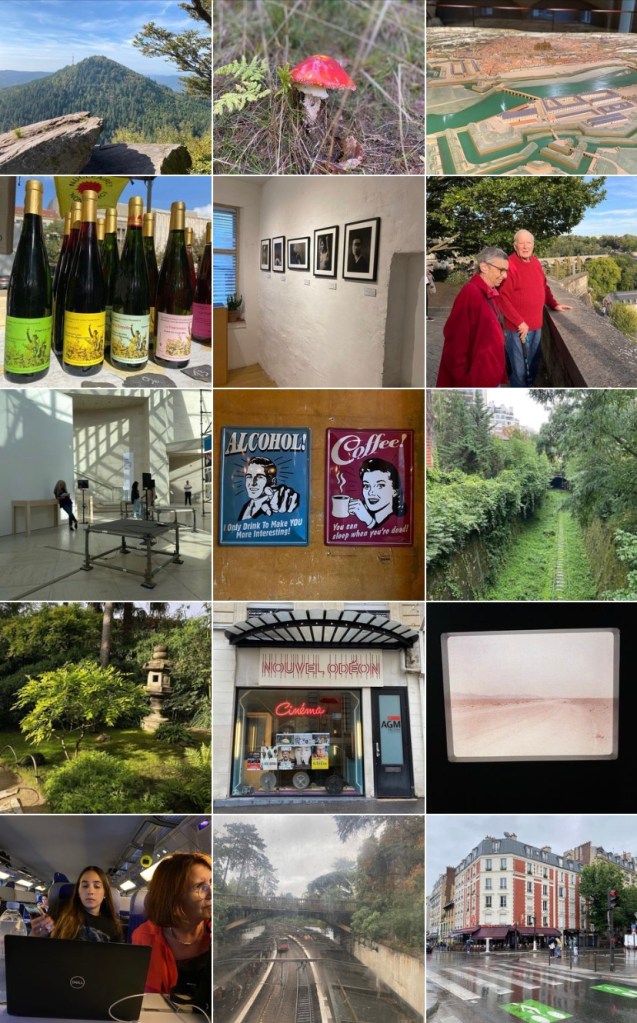View the mountain peak landscape photo
Image resolution: width=637 pixels, height=1023 pixels.
(x=105, y=87)
